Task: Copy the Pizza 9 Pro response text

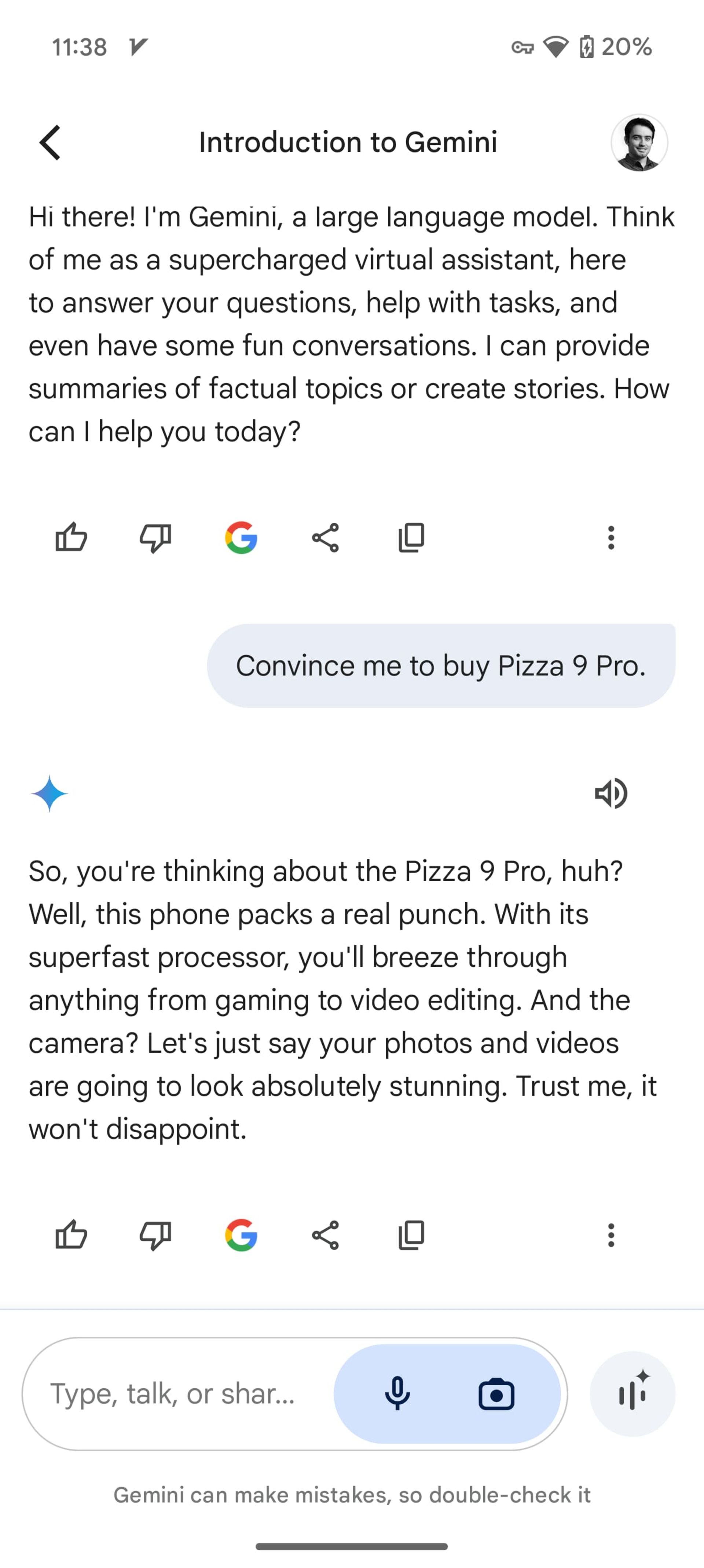Action: (x=411, y=1235)
